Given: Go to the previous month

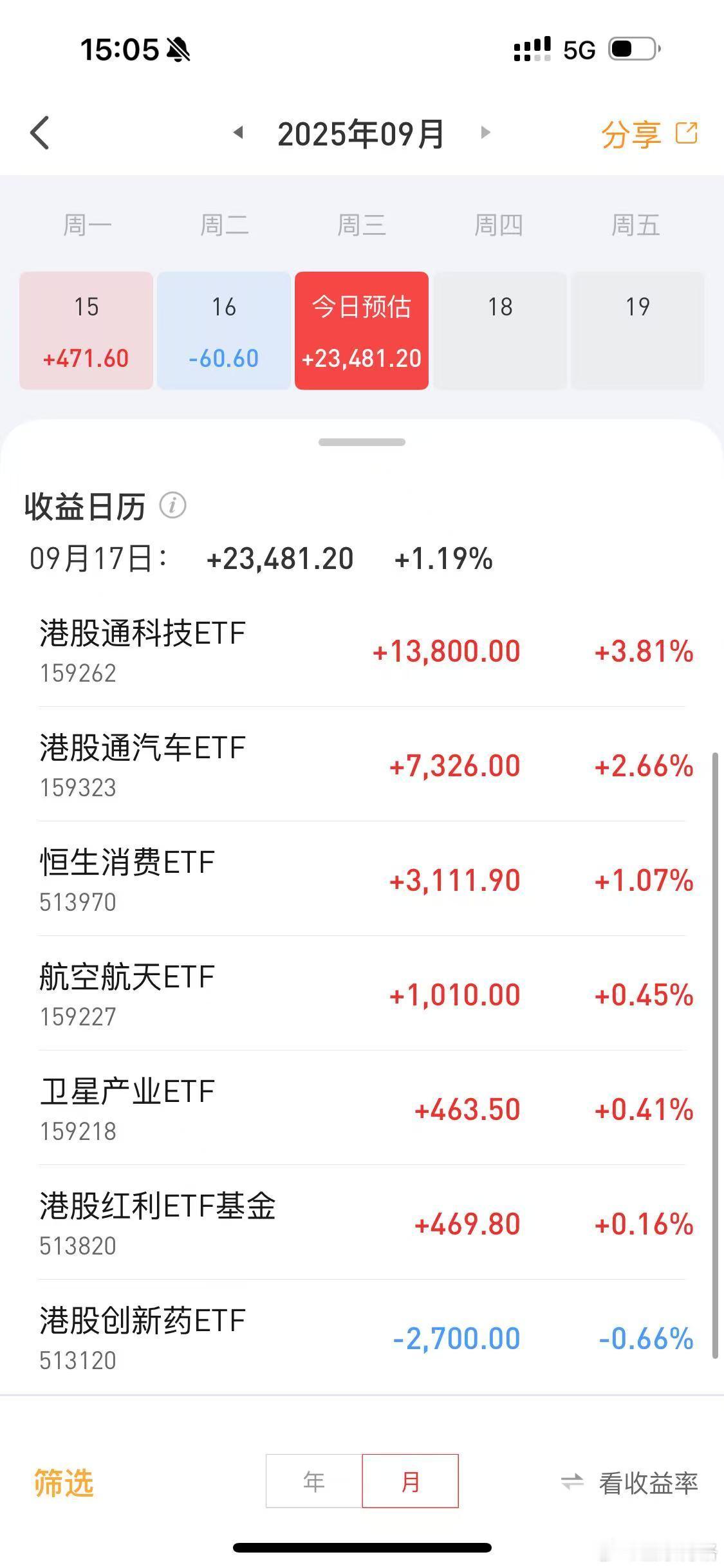Looking at the screenshot, I should (x=239, y=133).
